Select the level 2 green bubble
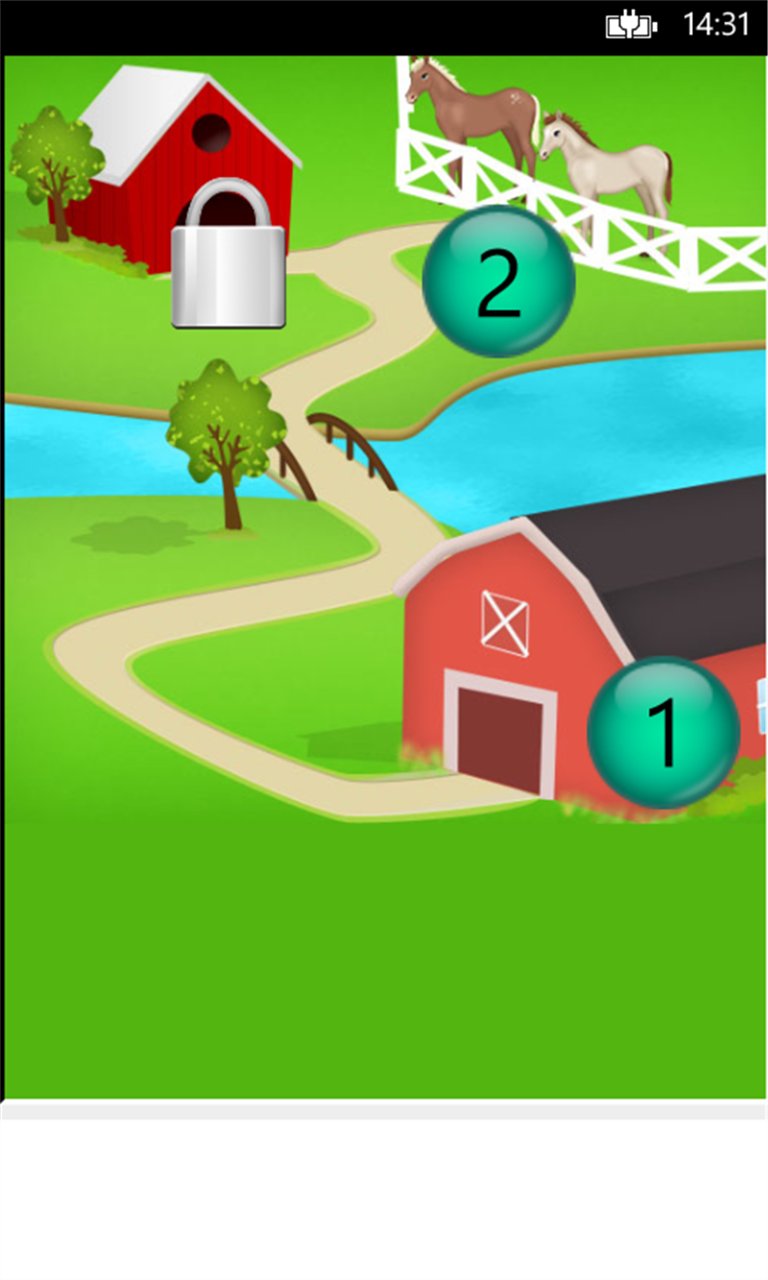768x1280 pixels. click(x=498, y=281)
